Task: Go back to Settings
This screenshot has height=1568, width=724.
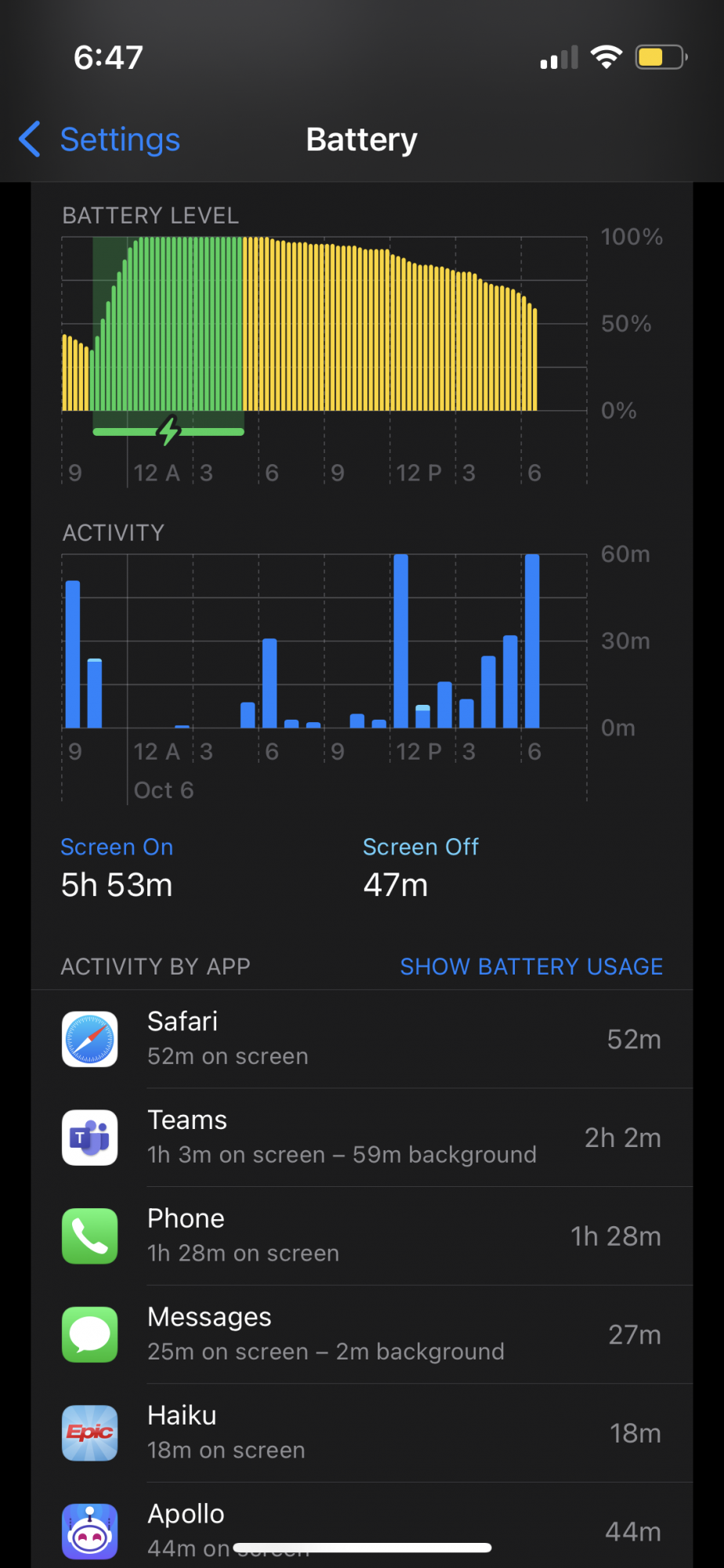Action: (x=100, y=140)
